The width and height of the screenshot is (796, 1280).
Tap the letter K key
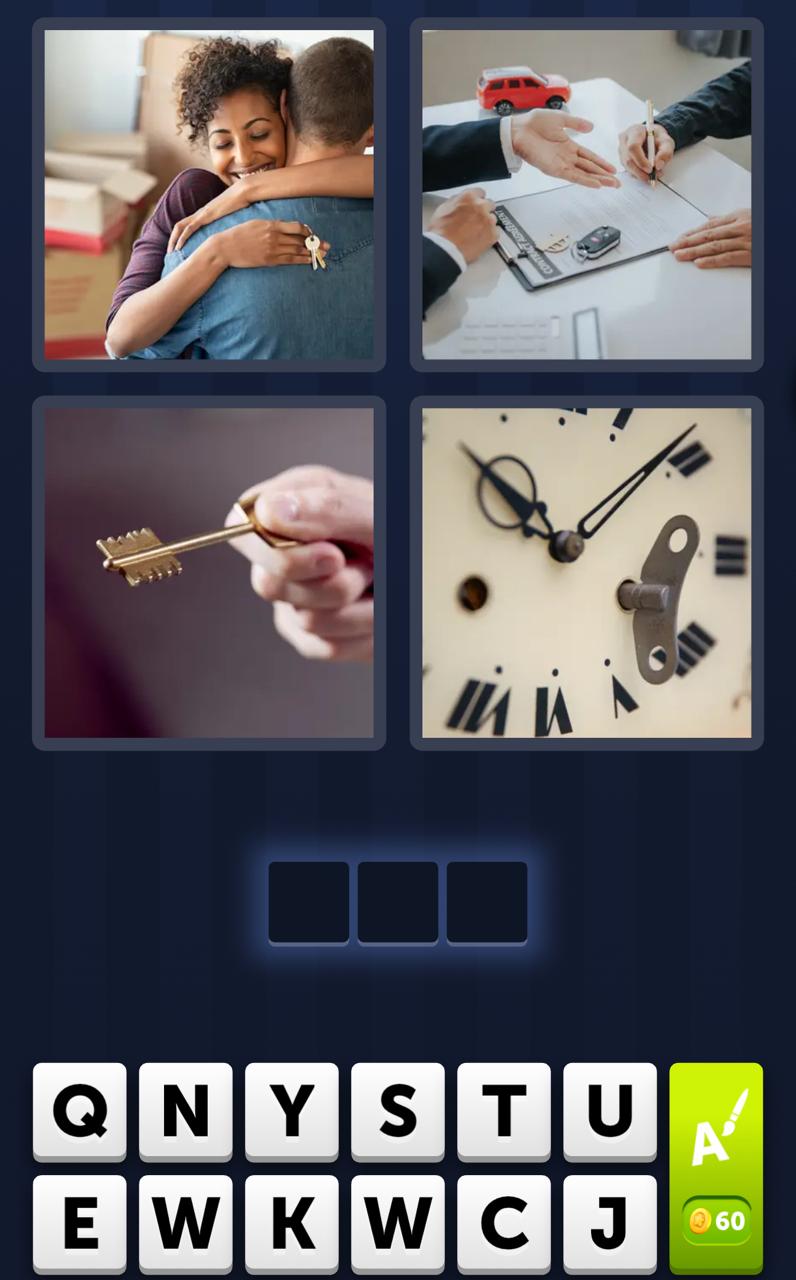[292, 1222]
